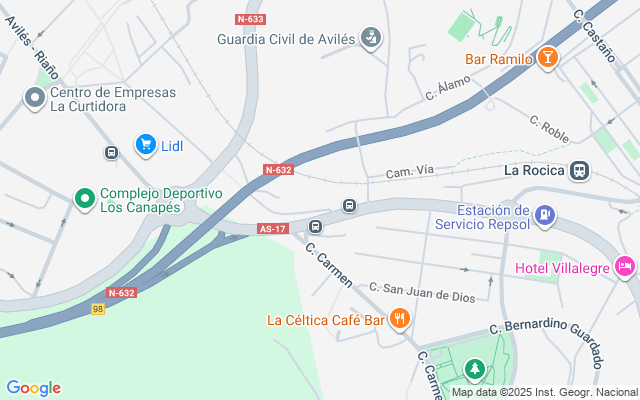Tap the park tree marker

tap(475, 371)
